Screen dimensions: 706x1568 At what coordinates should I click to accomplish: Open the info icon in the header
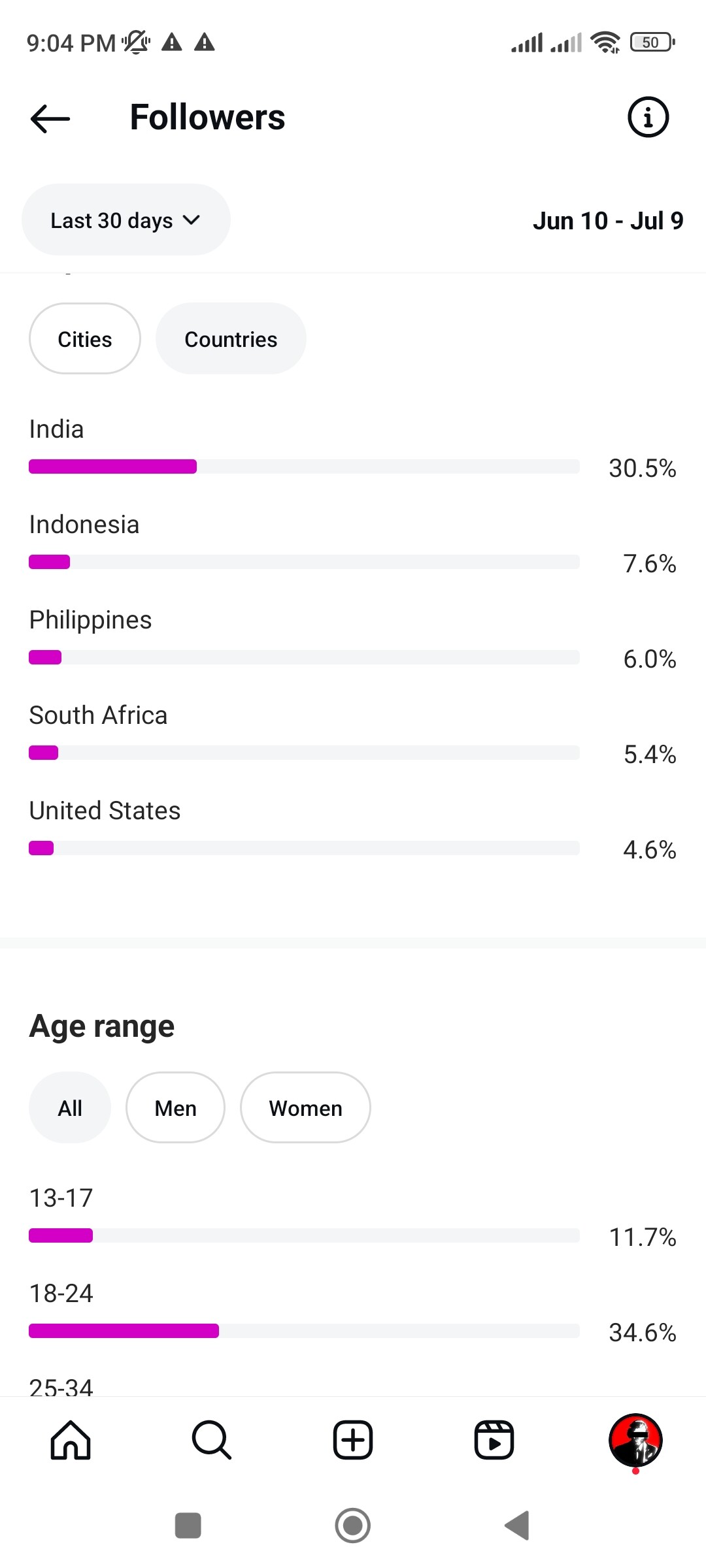point(648,118)
